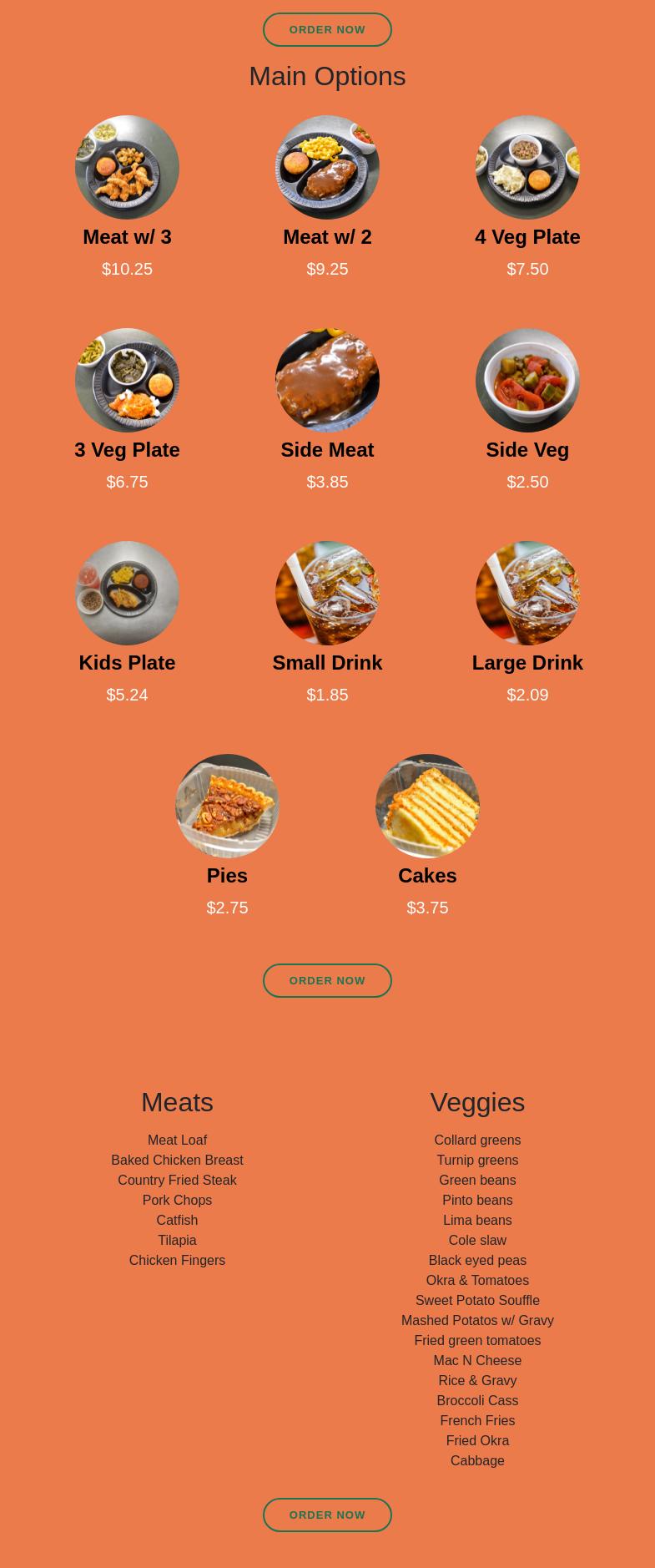
Task: Click Collard greens in Veggies list
Action: point(477,1140)
